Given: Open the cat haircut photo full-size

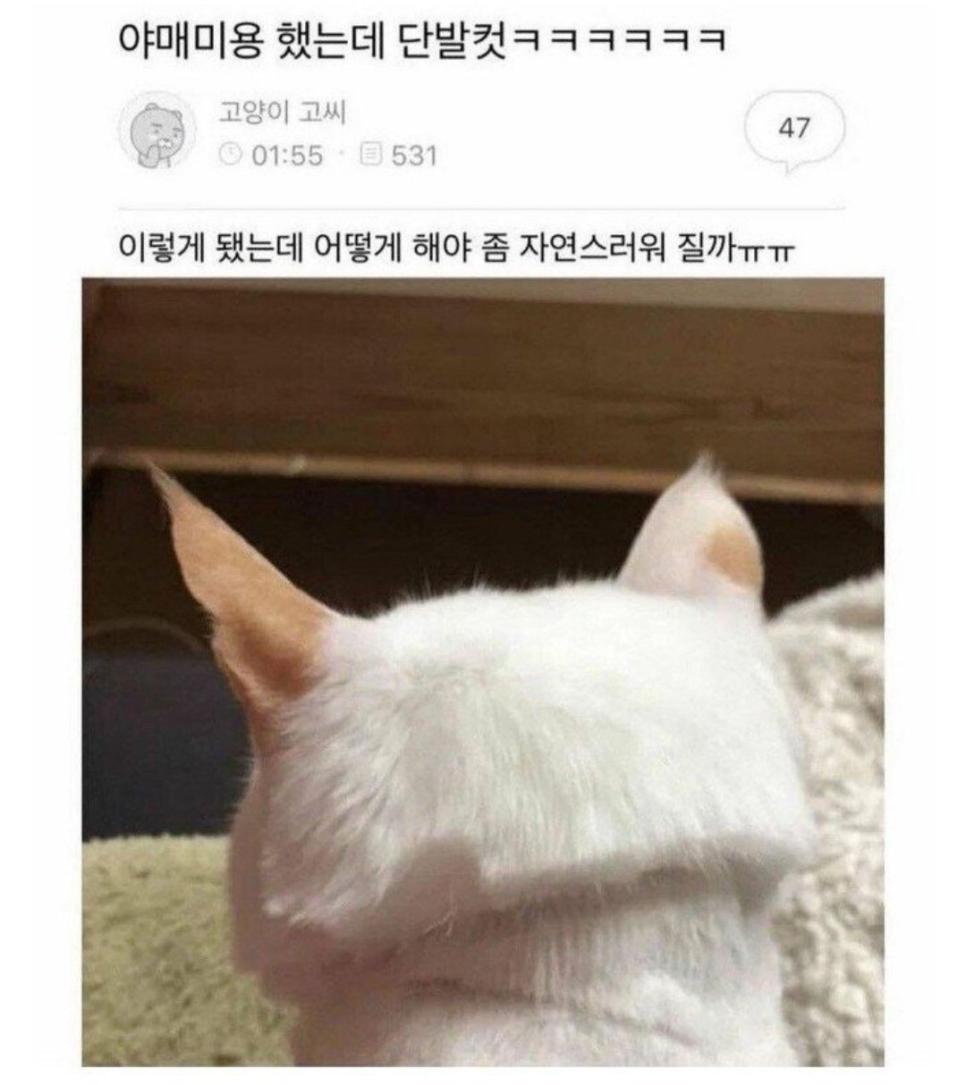Looking at the screenshot, I should tap(483, 670).
